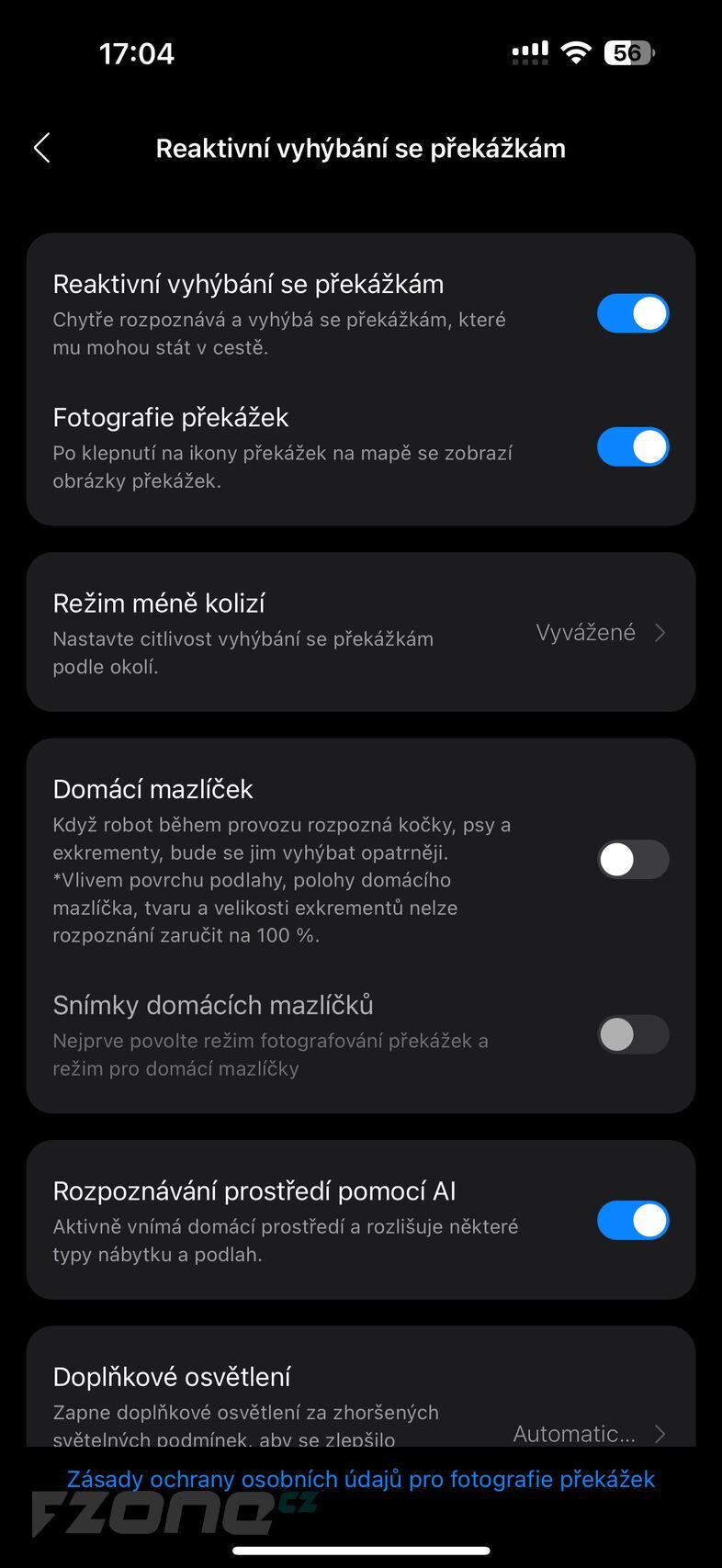This screenshot has height=1568, width=722.
Task: Turn off Fotografie překážek toggle
Action: tap(632, 447)
